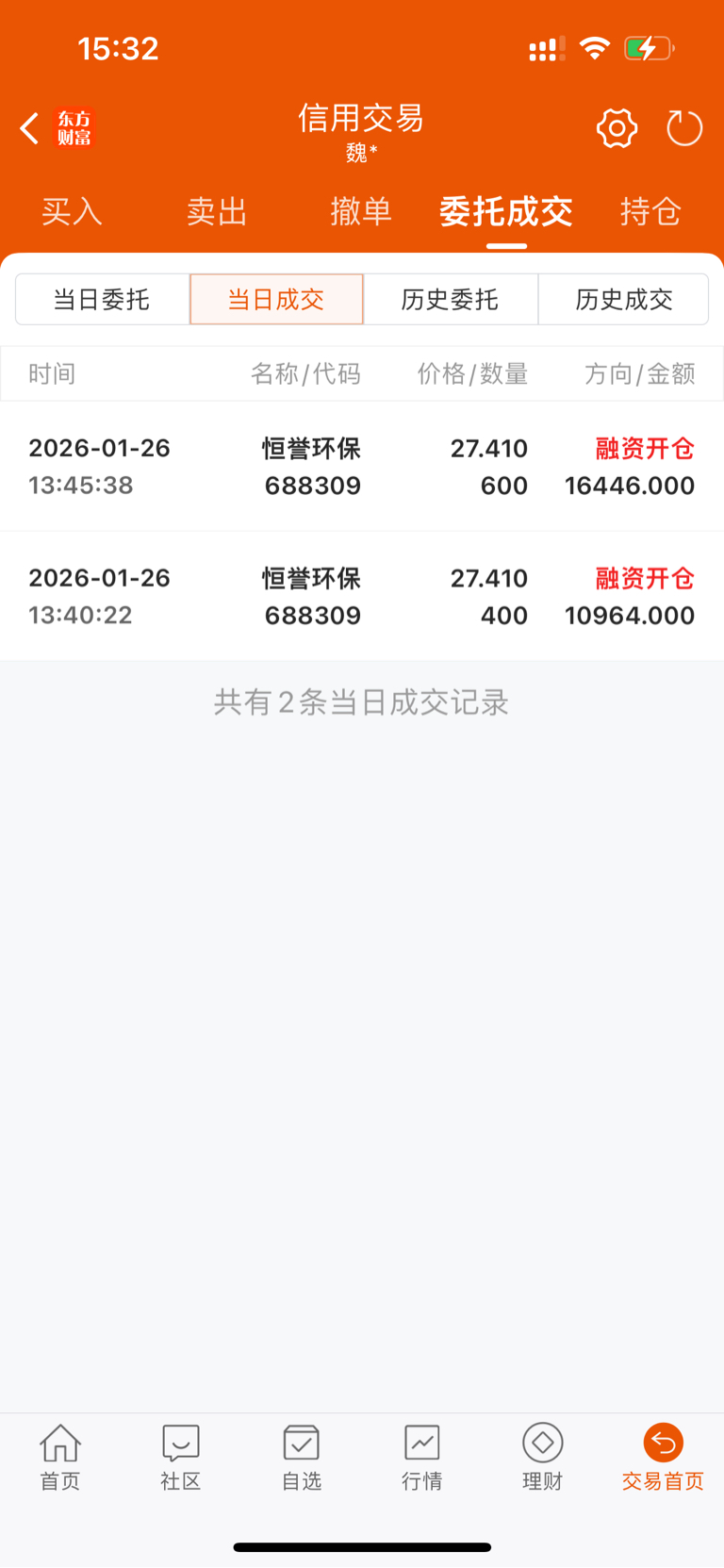Go back using the top-left arrow
Screen dimensions: 724x1568
tap(30, 128)
